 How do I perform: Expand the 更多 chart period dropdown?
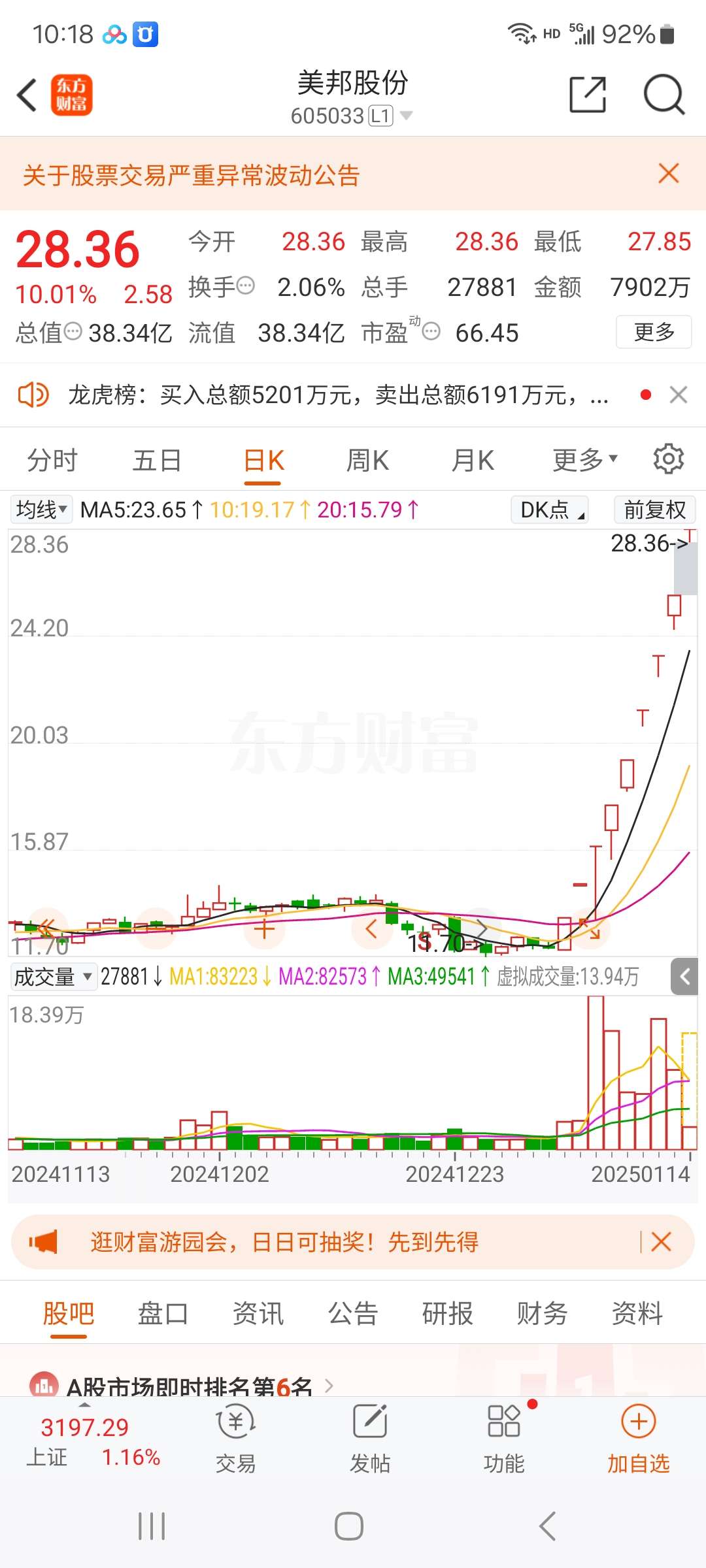(x=584, y=460)
